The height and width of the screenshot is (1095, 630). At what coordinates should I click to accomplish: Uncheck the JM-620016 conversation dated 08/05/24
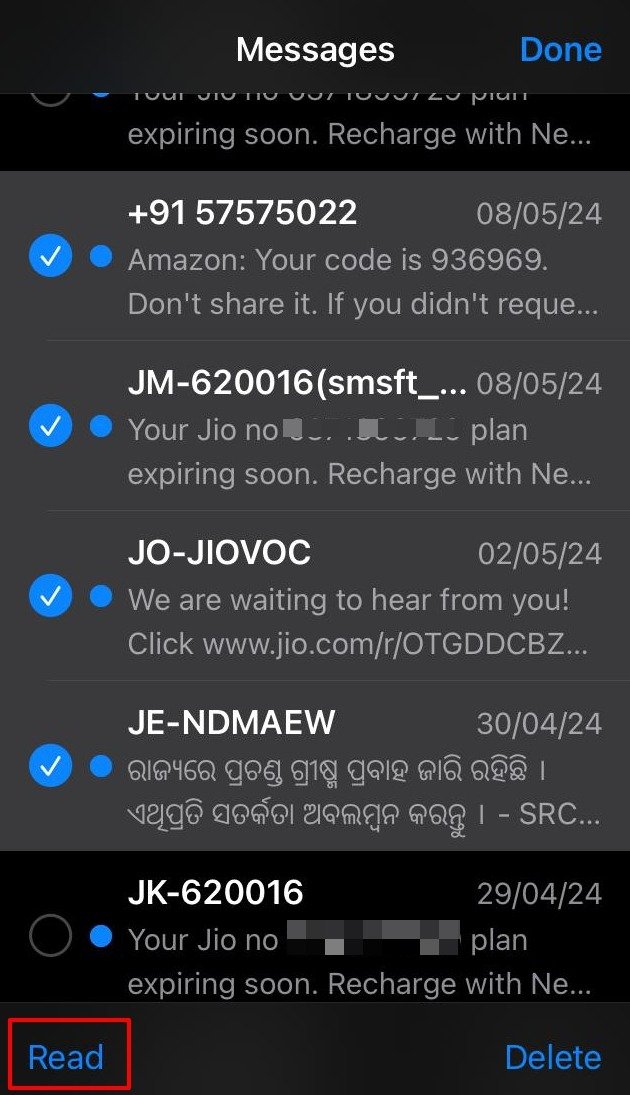50,426
